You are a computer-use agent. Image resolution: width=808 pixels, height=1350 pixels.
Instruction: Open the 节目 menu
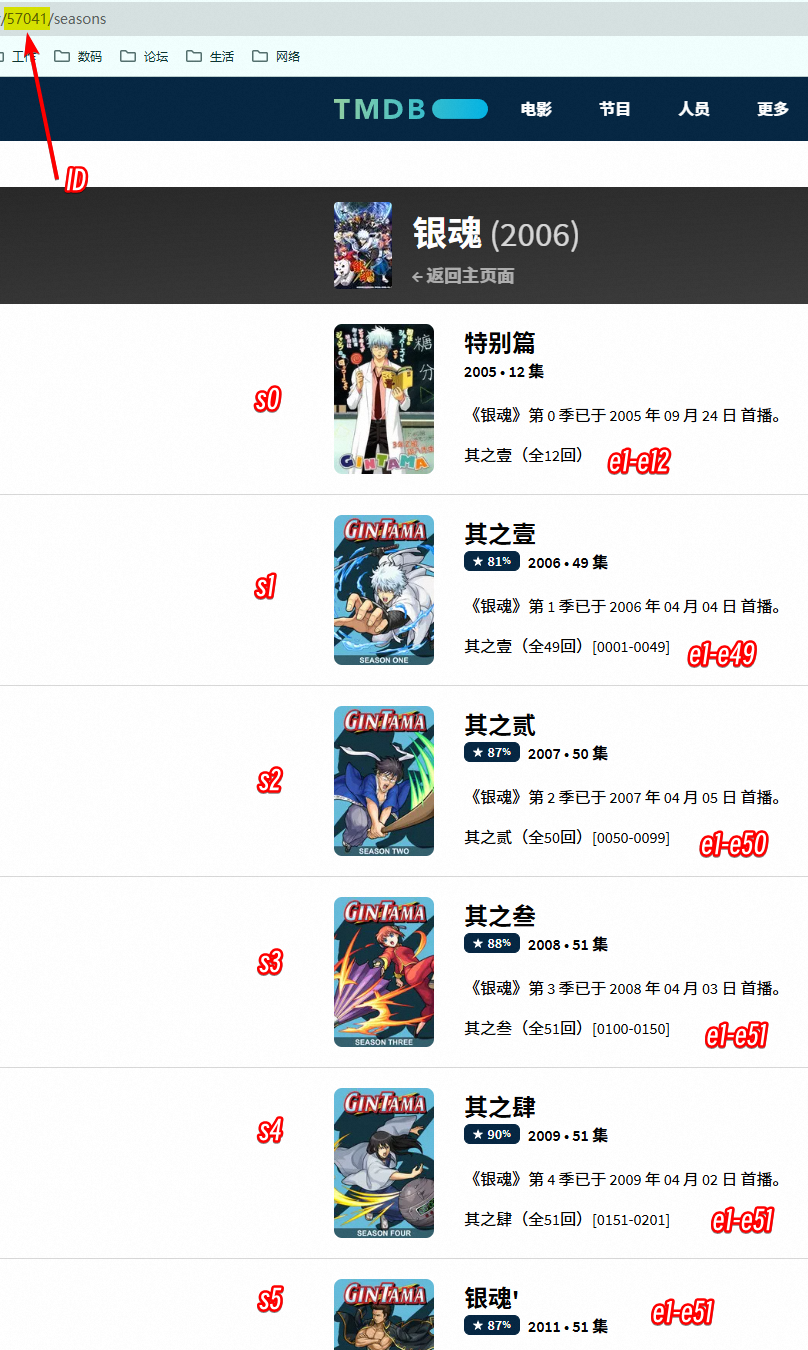615,109
